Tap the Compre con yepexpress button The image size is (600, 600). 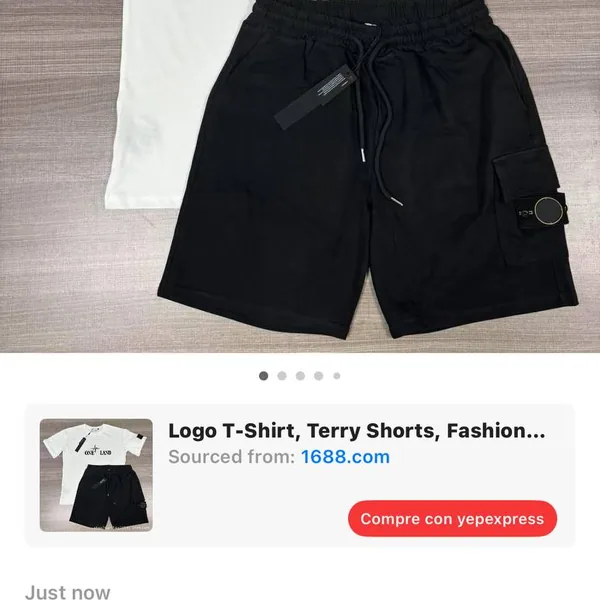point(452,519)
